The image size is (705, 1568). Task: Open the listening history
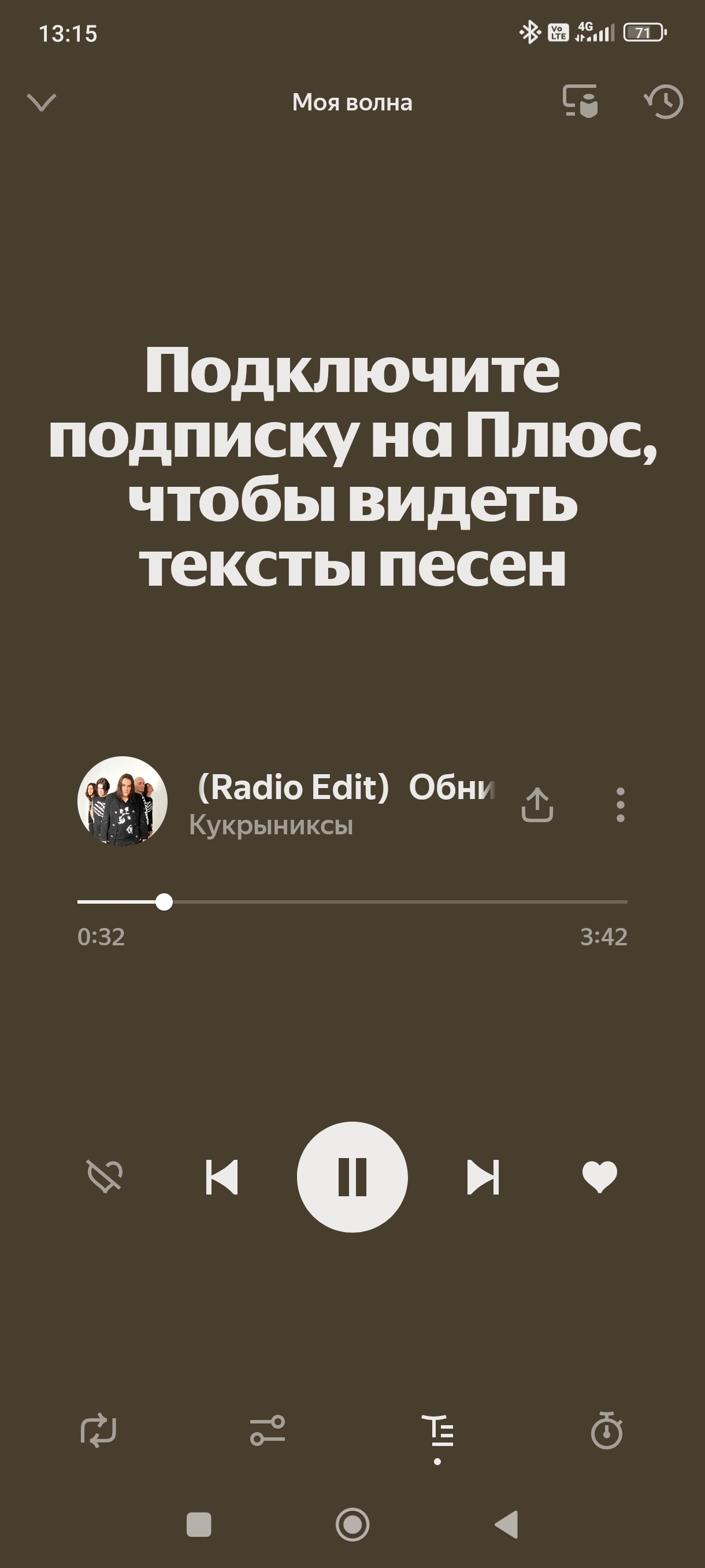663,102
